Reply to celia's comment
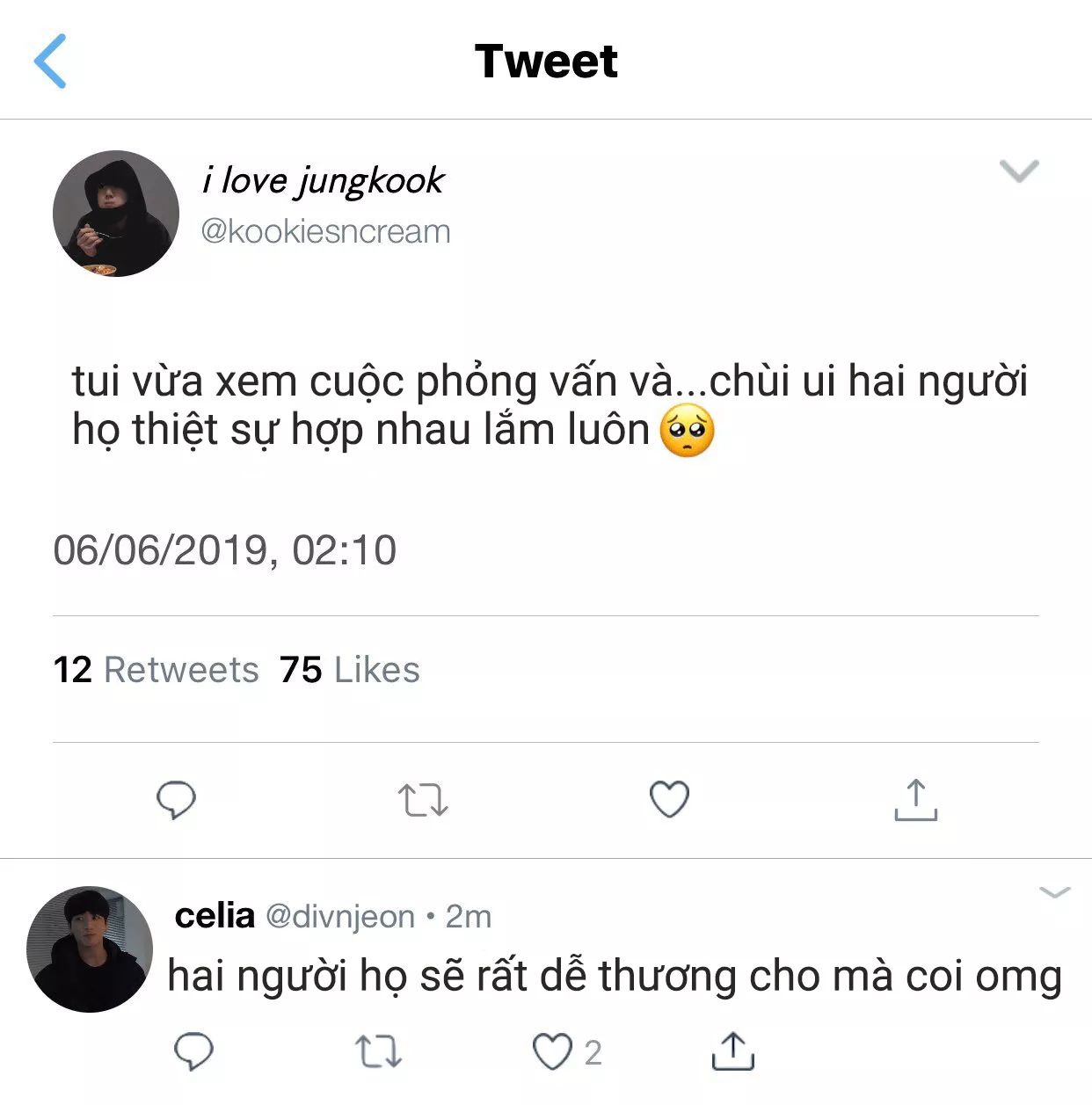This screenshot has width=1092, height=1105. click(193, 1051)
